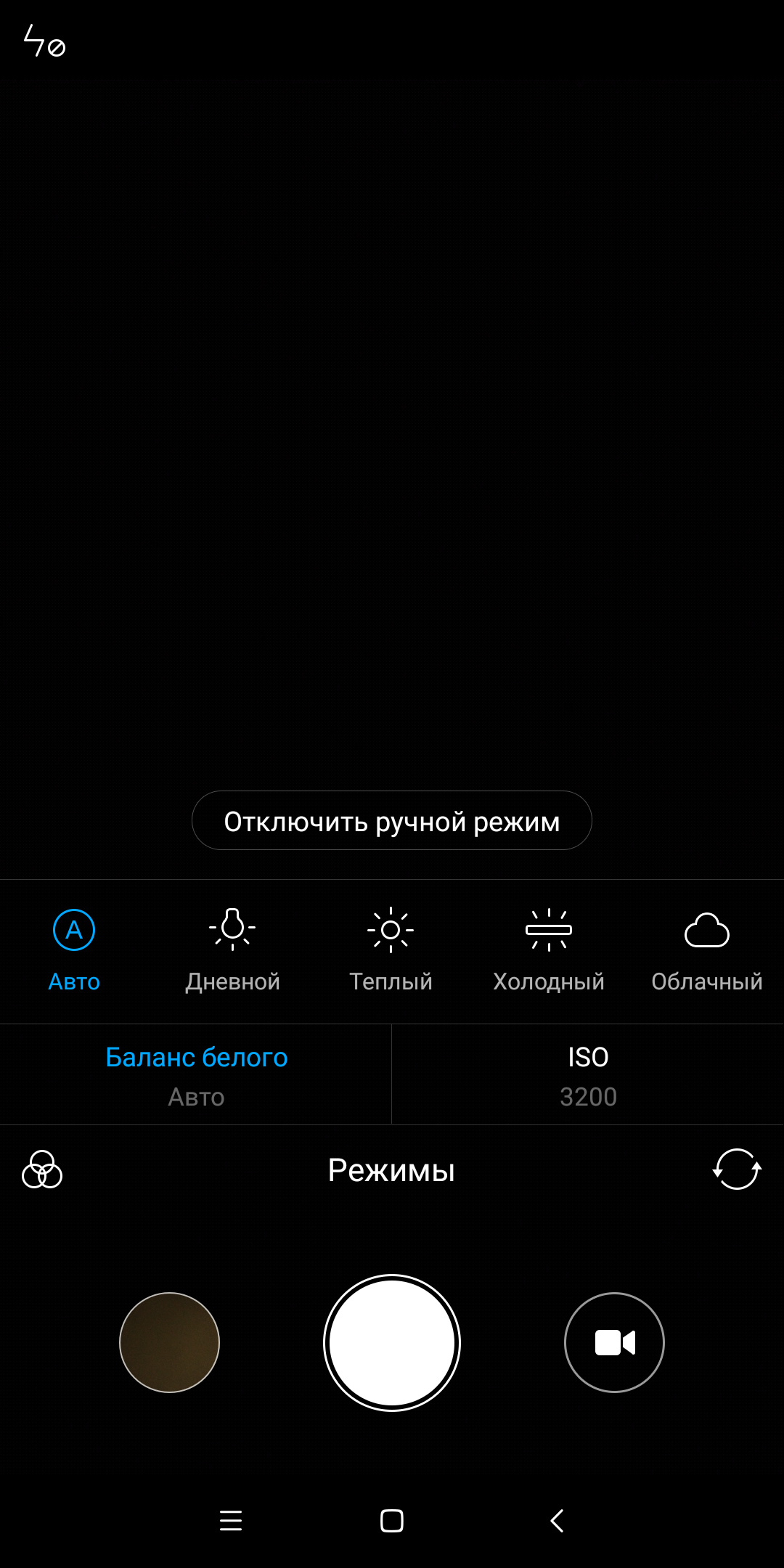
Task: Open the ISO 3200 setting tab
Action: click(x=588, y=1075)
